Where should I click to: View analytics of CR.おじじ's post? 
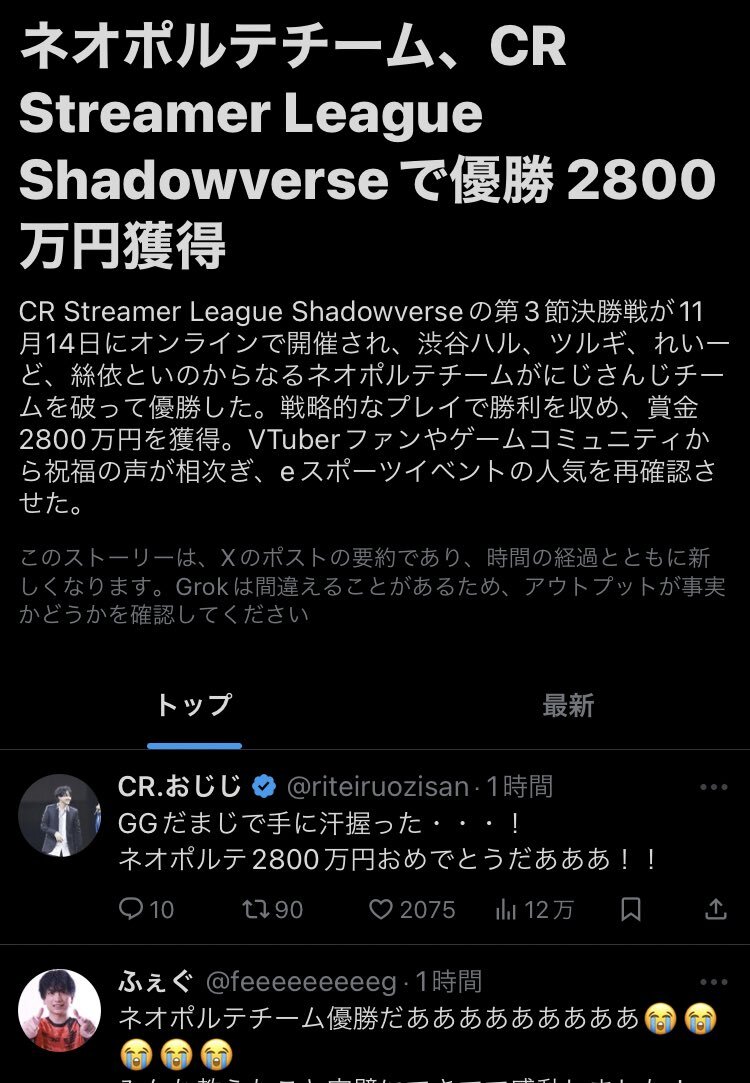506,909
